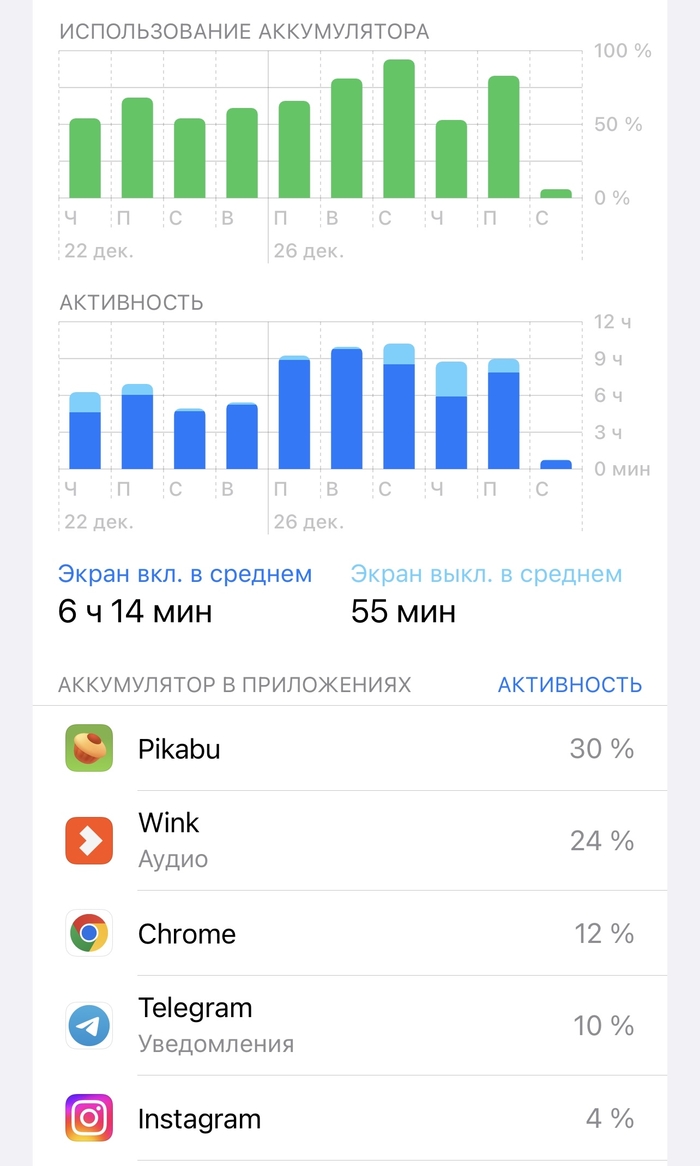Tap the Telegram app row

350,1026
